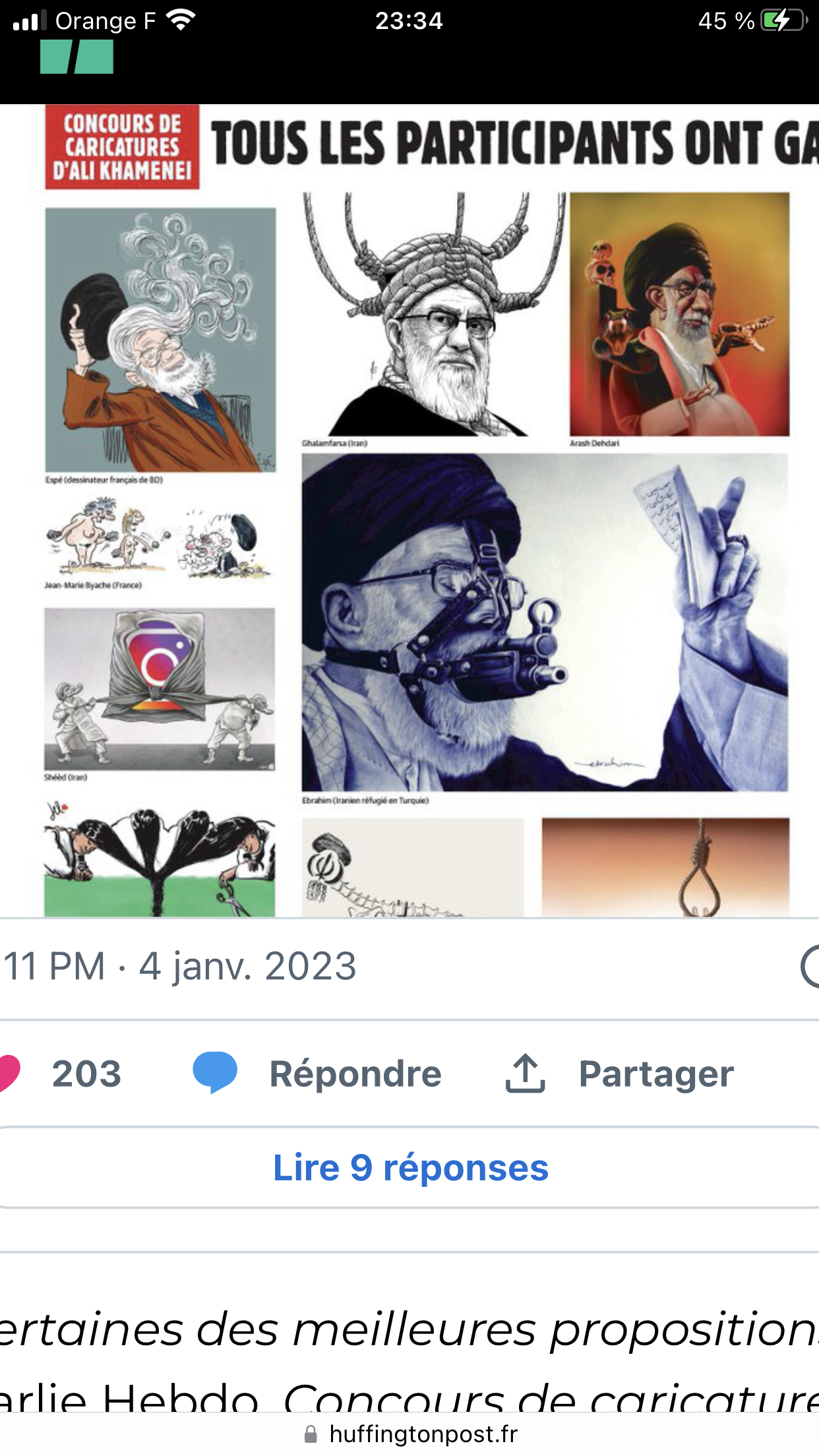Open the tweet info circle icon

(810, 966)
